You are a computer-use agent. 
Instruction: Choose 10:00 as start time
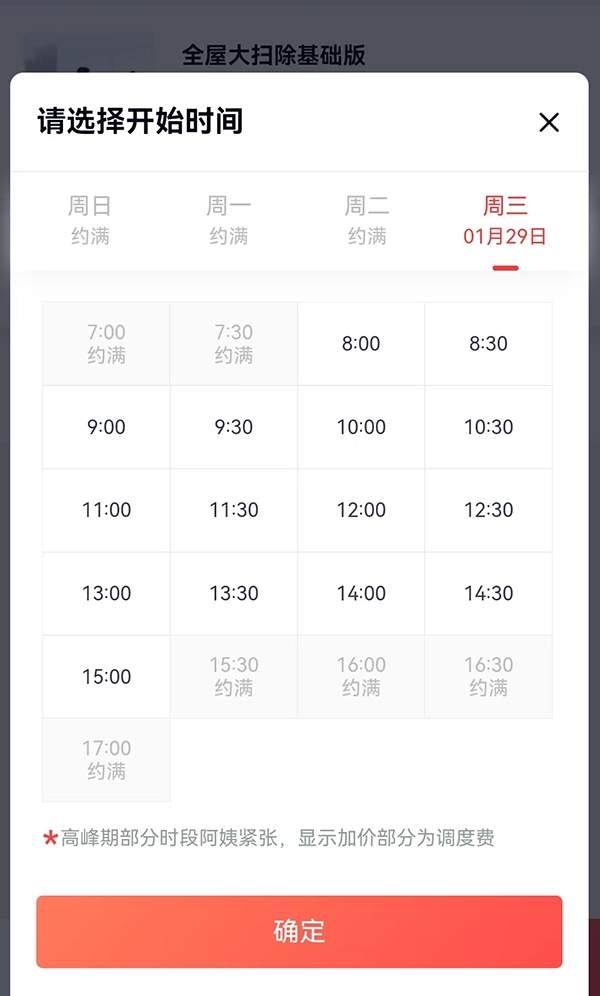click(361, 427)
